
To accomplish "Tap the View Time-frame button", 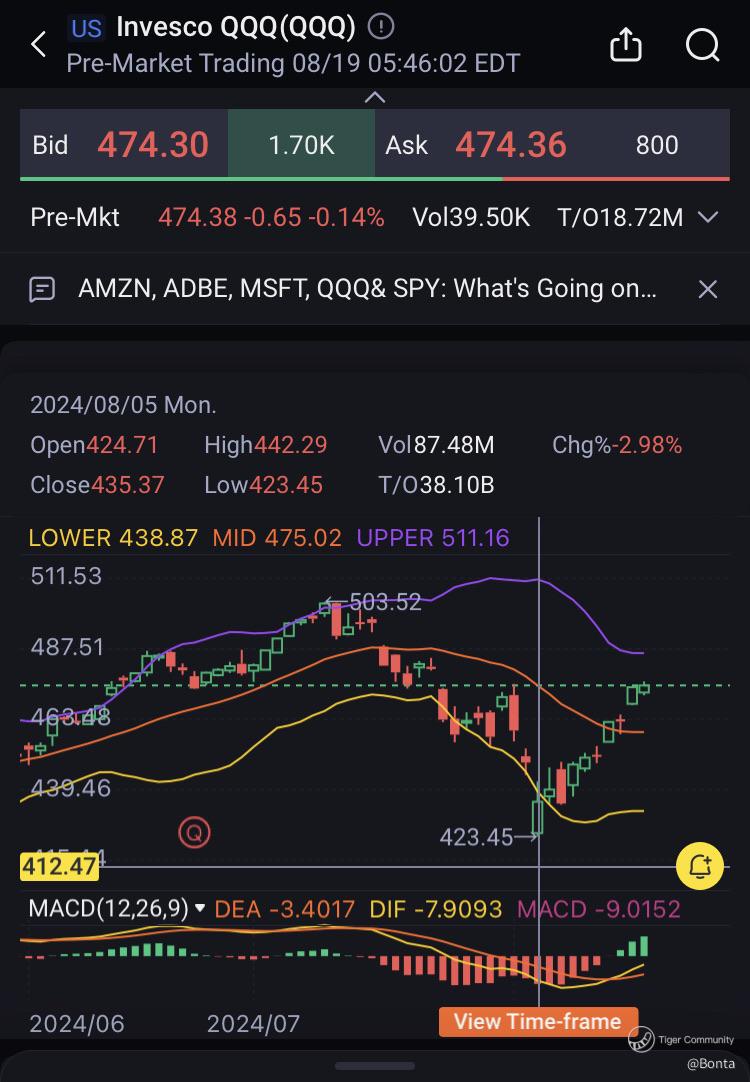I will pos(537,1021).
